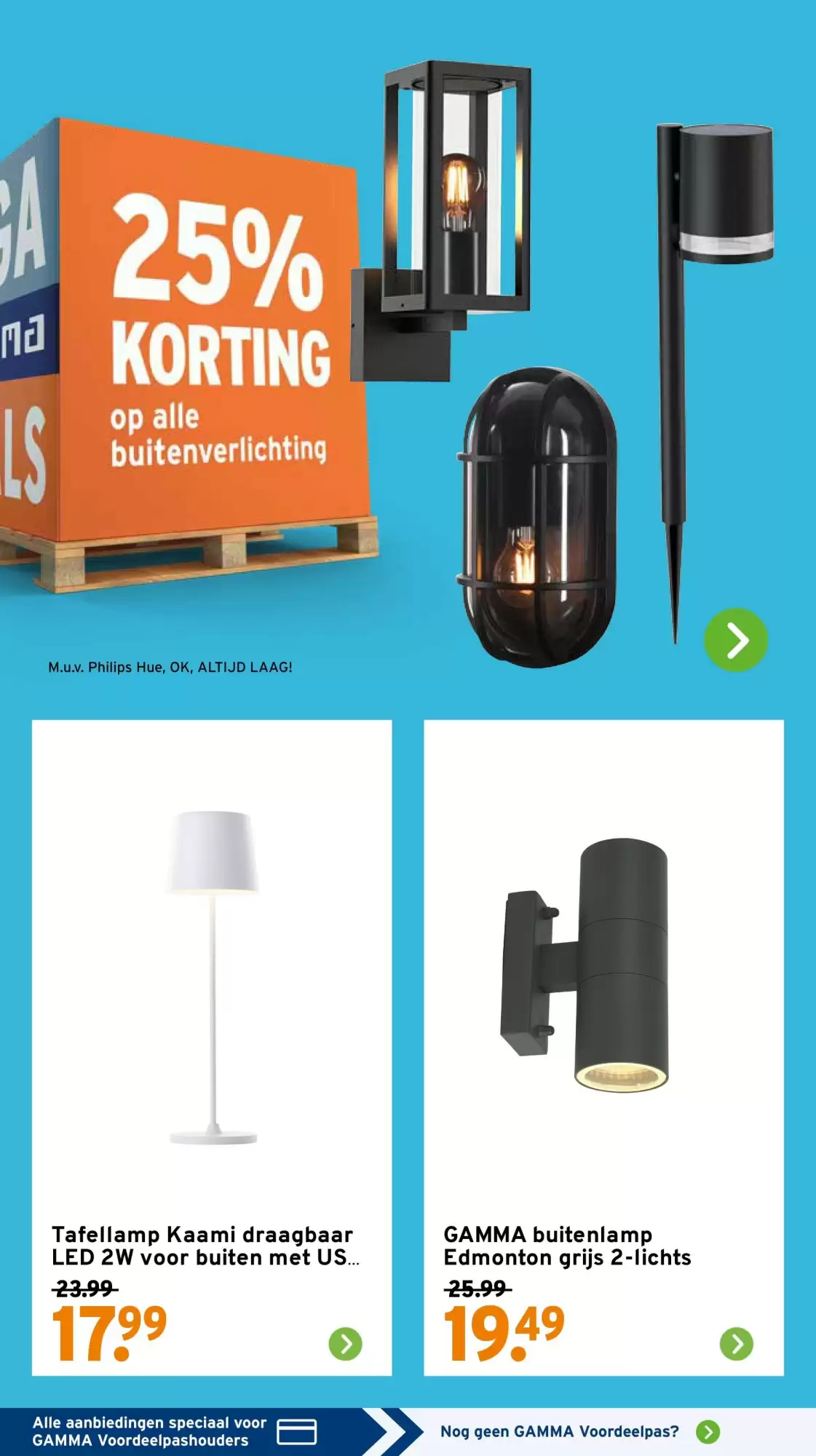The height and width of the screenshot is (1456, 816).
Task: Tap green arrow on Edmonton buitenlamp card
Action: point(737,1344)
